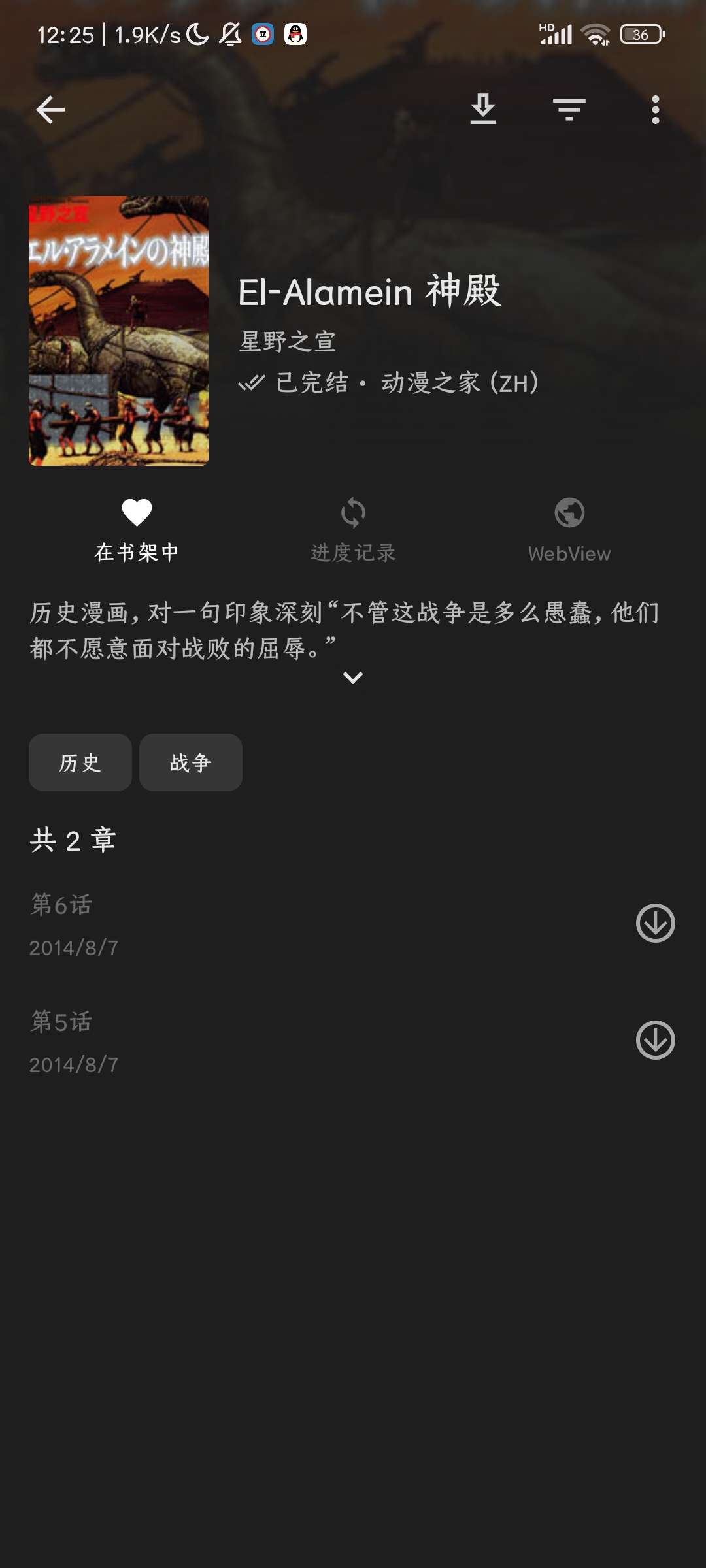Download chapter 第6话
Screen dimensions: 706x1568
click(x=655, y=923)
